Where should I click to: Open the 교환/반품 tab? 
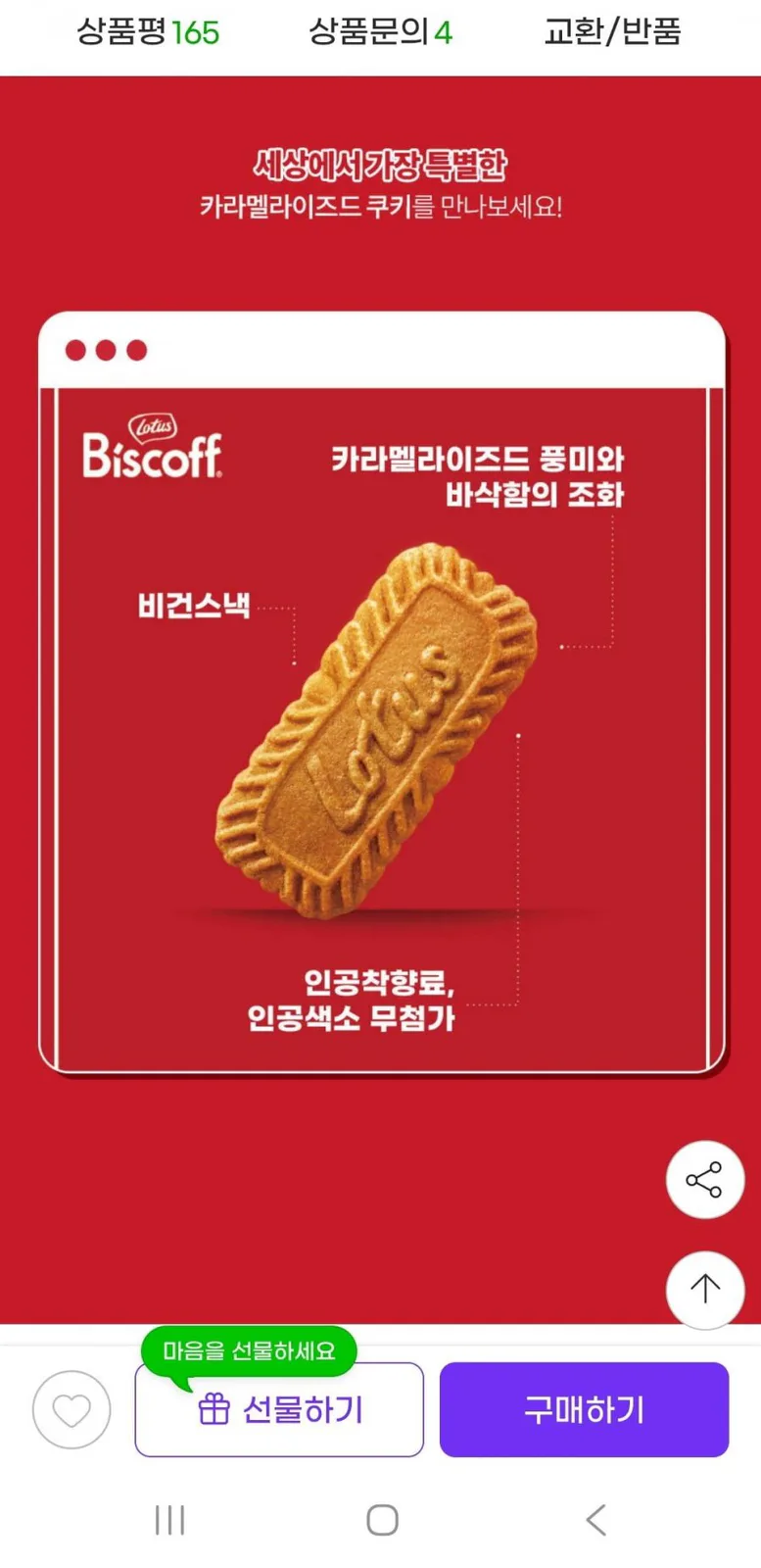click(612, 32)
